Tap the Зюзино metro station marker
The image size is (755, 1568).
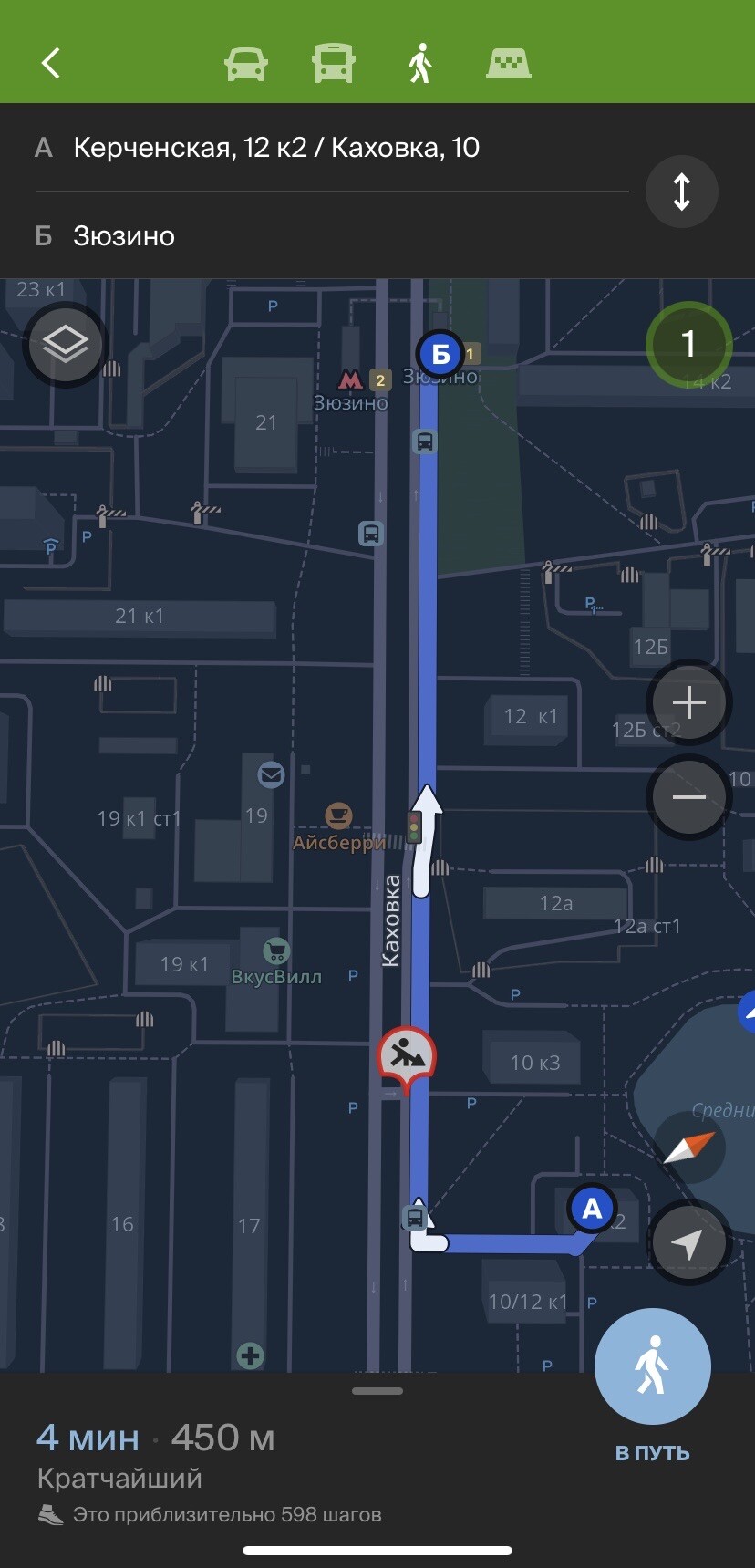pyautogui.click(x=350, y=379)
